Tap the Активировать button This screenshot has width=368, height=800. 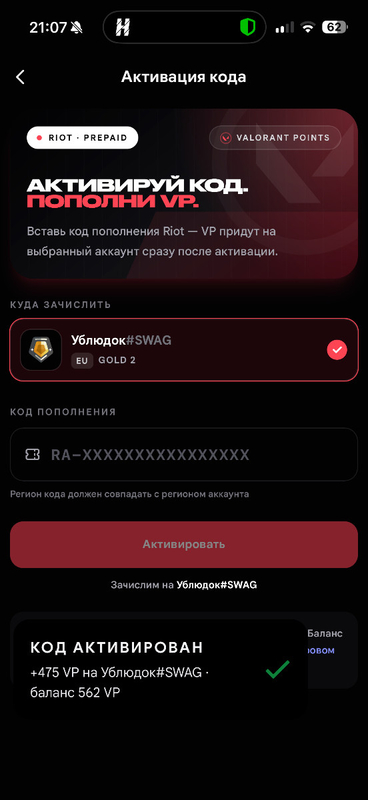184,544
